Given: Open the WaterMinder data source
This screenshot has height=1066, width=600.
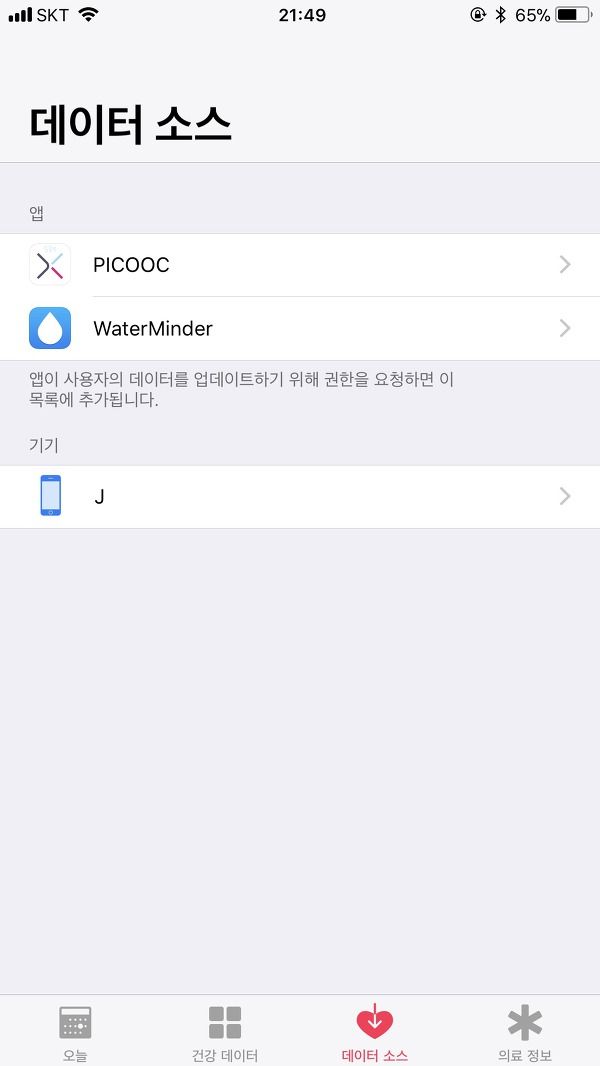Looking at the screenshot, I should [x=300, y=328].
